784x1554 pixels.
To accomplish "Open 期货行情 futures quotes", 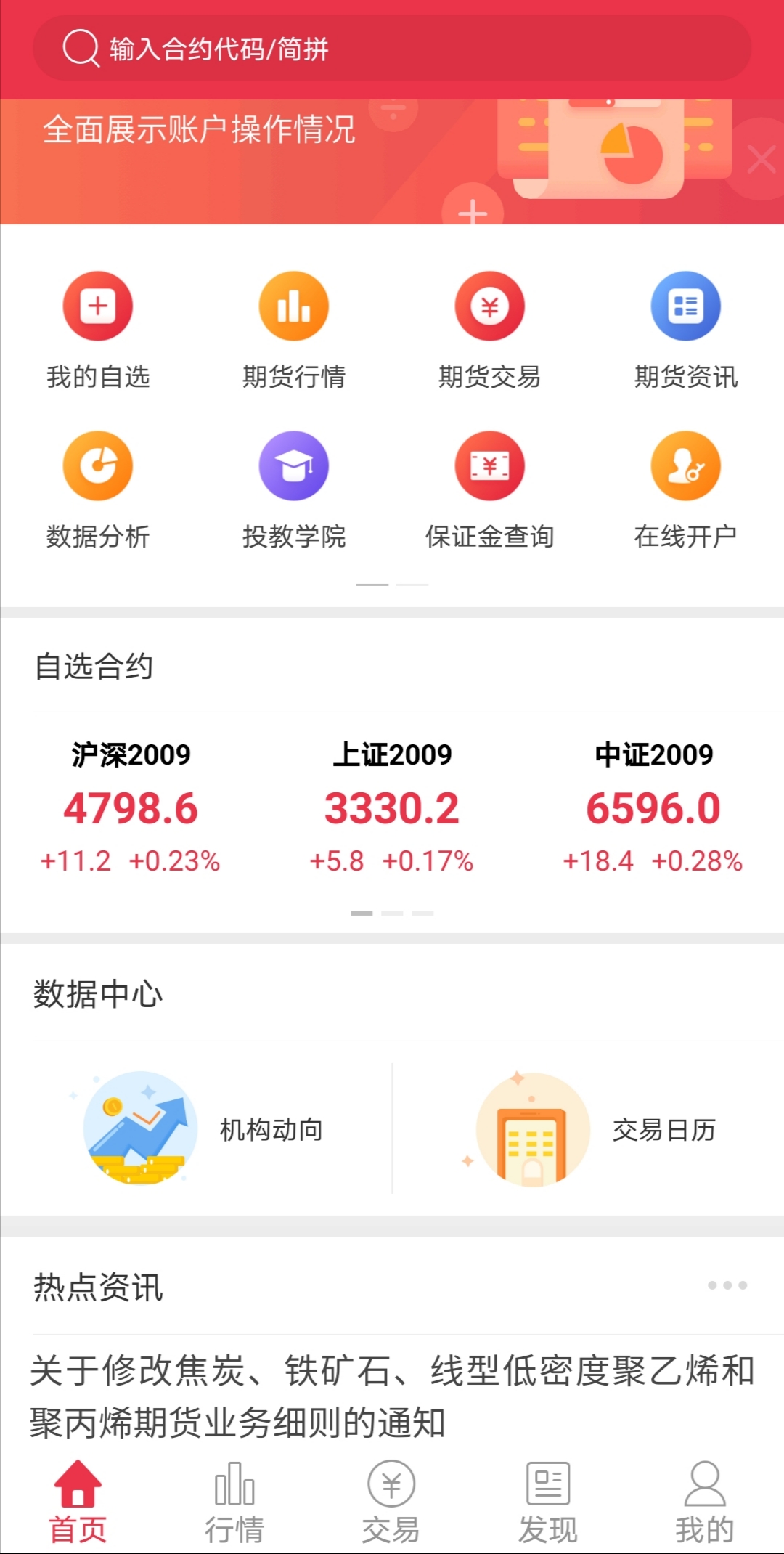I will click(294, 328).
